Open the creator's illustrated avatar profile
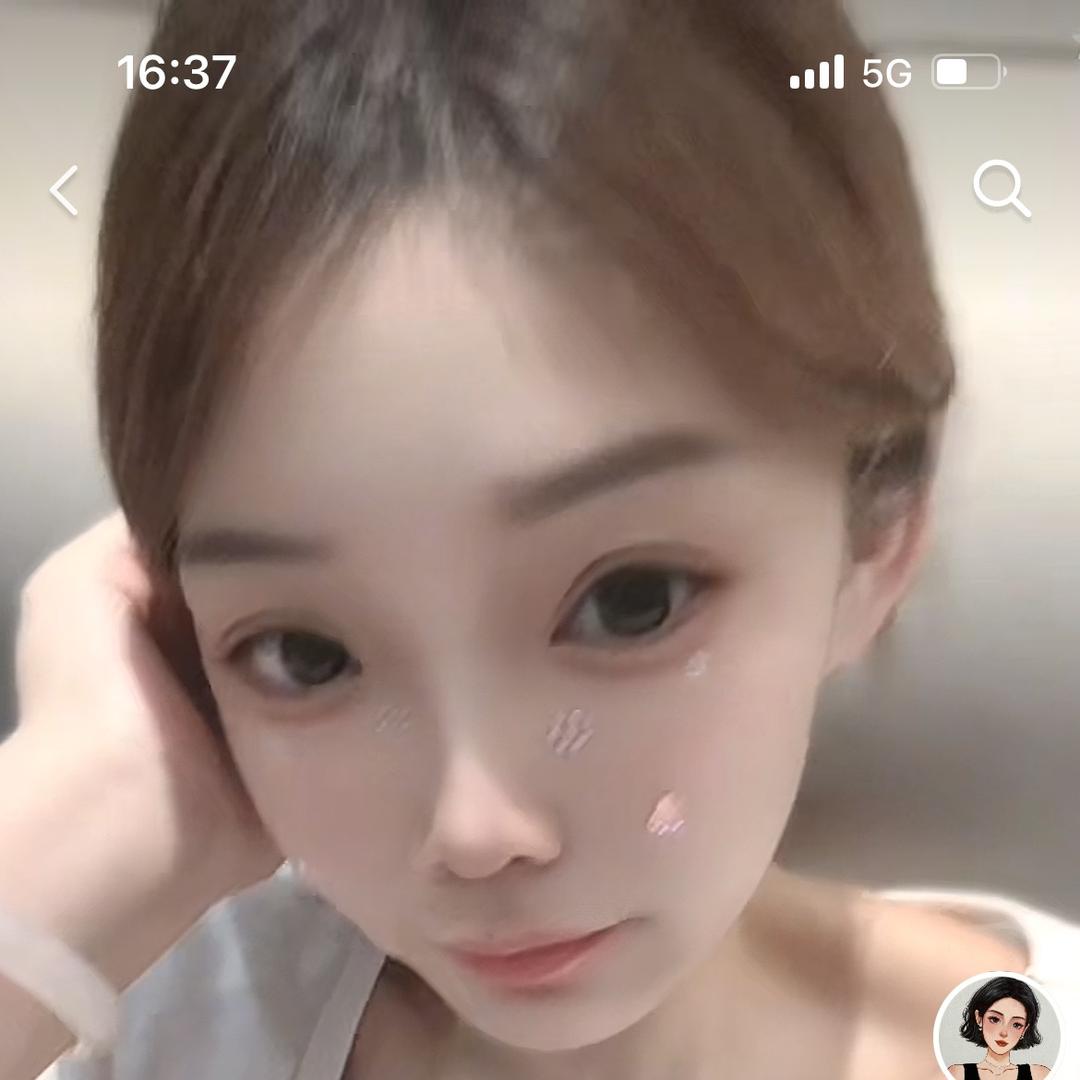This screenshot has height=1080, width=1080. pyautogui.click(x=996, y=1030)
